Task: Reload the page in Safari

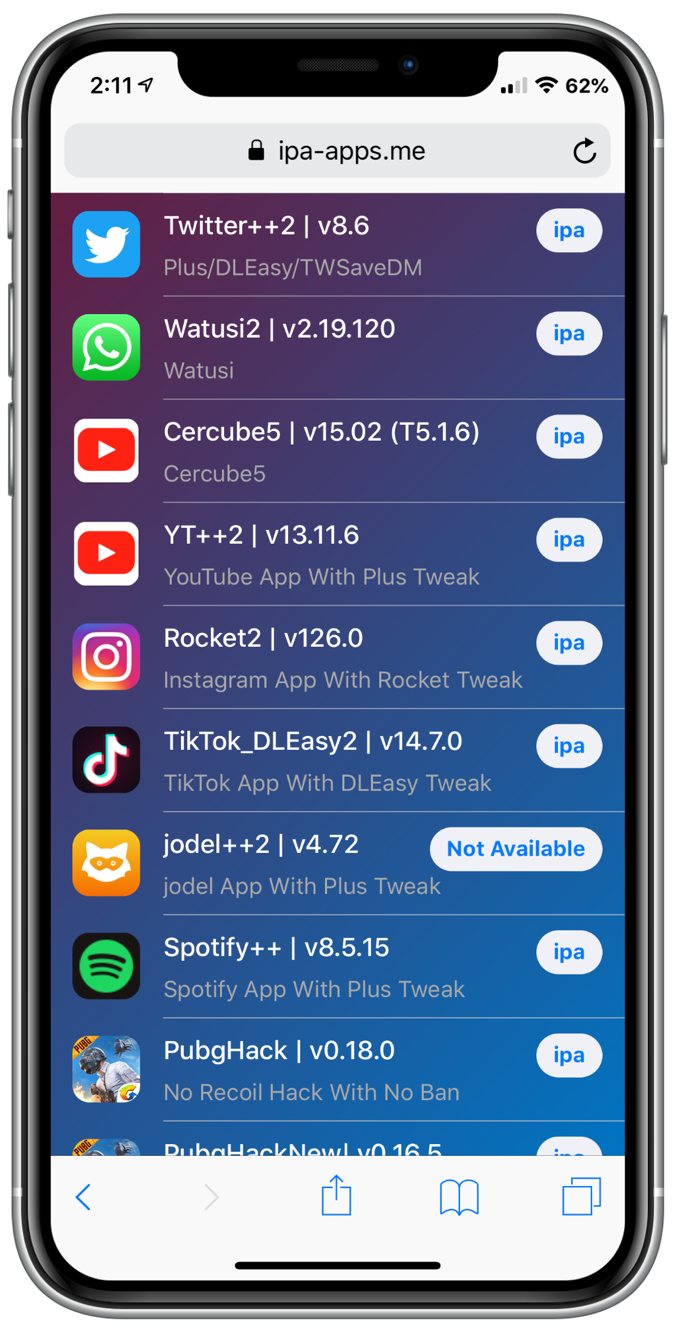Action: click(584, 151)
